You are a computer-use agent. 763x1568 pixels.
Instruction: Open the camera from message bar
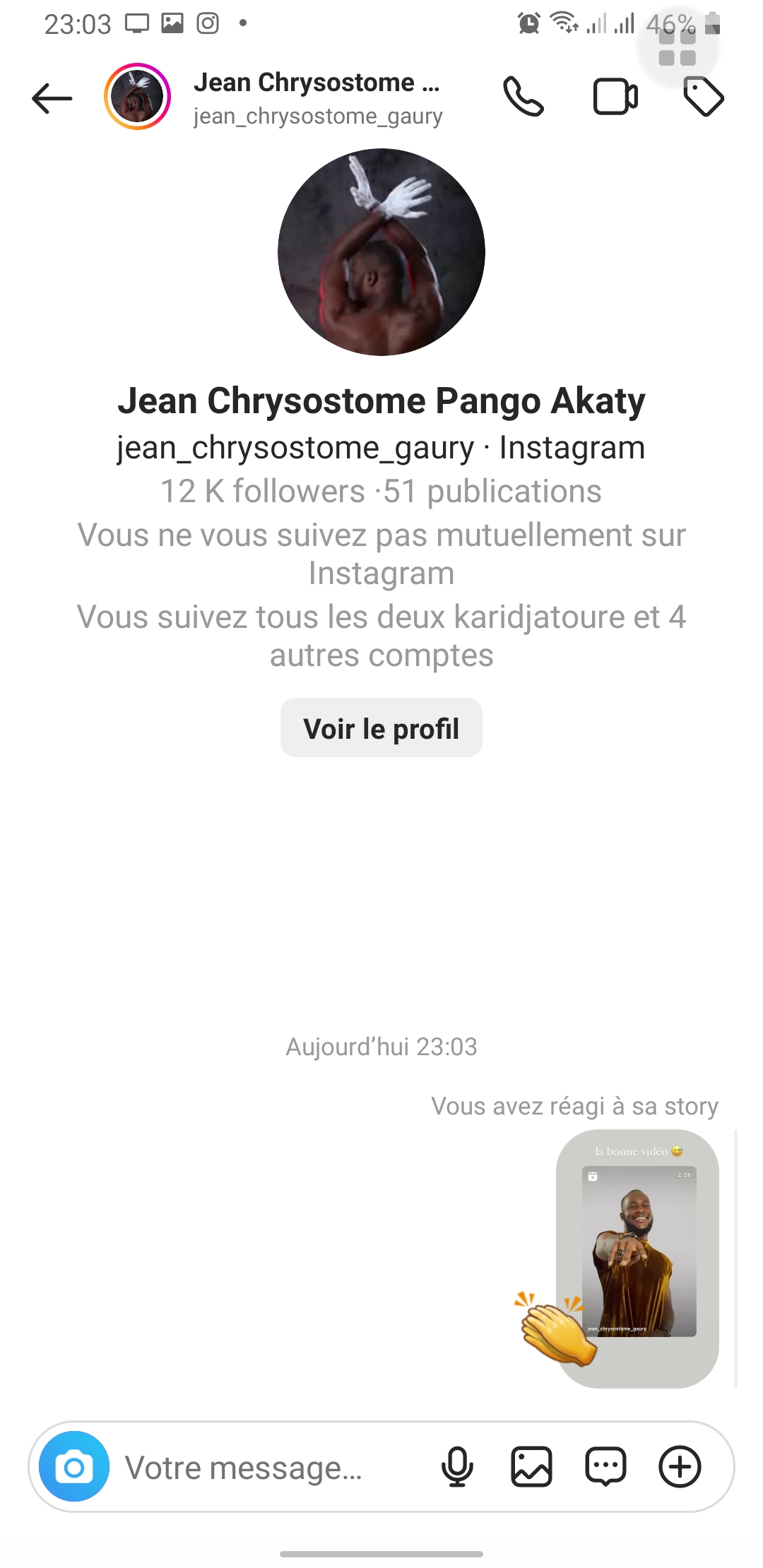tap(74, 1467)
